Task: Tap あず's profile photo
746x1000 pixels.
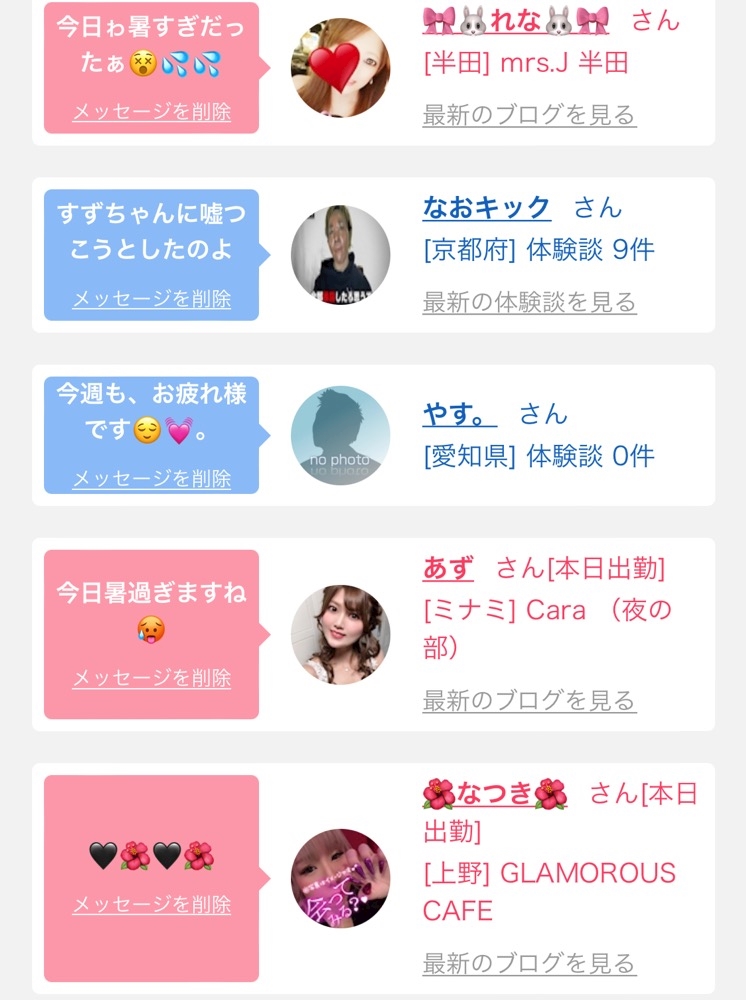Action: [340, 635]
